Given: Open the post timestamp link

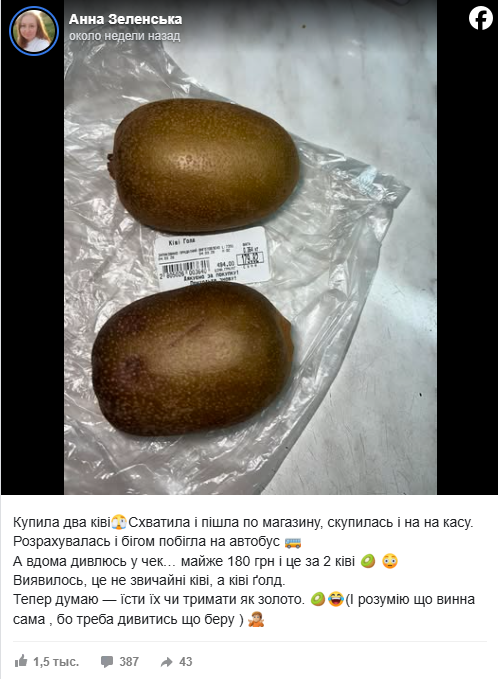Looking at the screenshot, I should [x=125, y=36].
